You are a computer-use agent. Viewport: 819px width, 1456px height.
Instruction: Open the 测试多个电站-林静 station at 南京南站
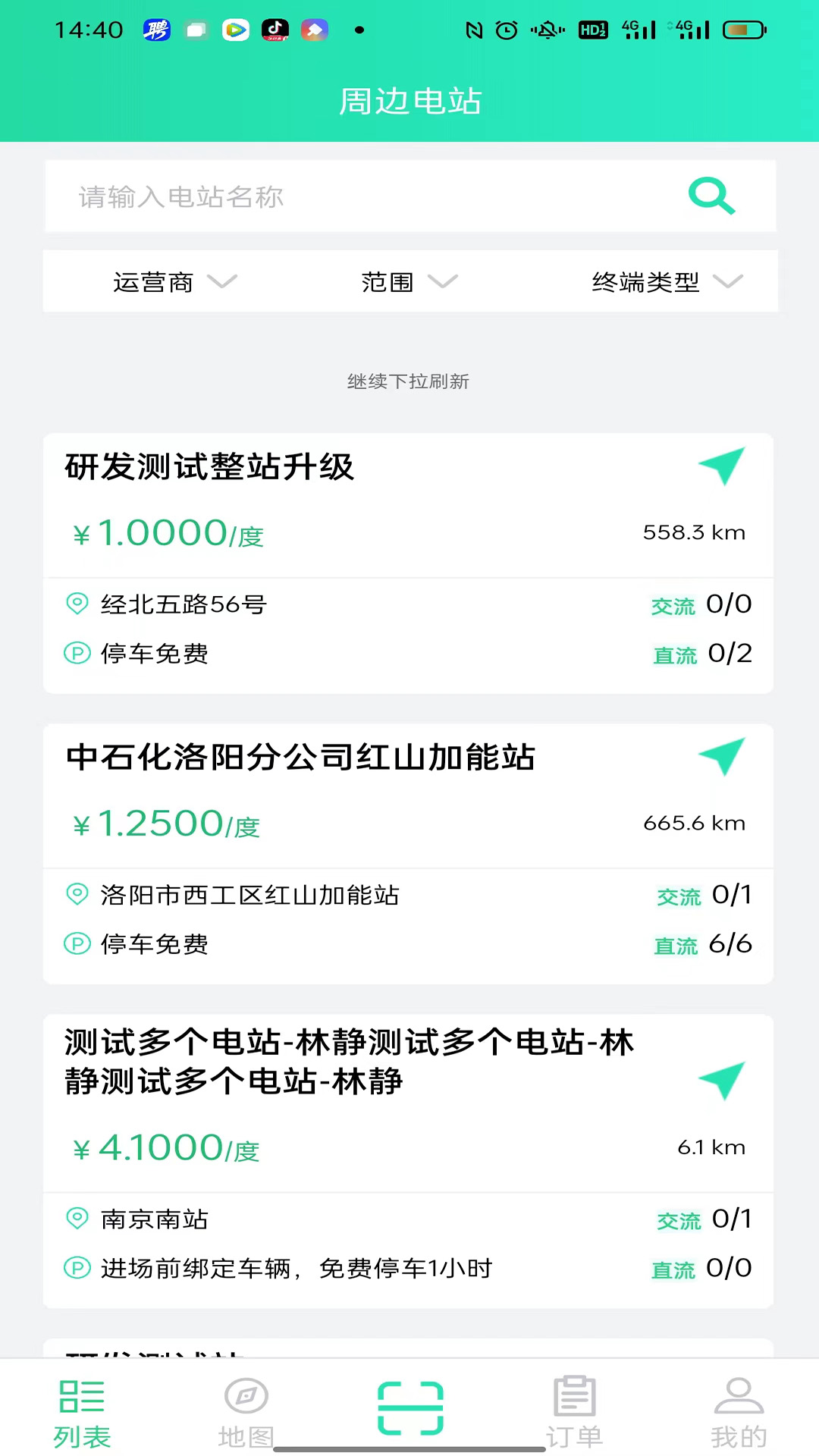(409, 1161)
